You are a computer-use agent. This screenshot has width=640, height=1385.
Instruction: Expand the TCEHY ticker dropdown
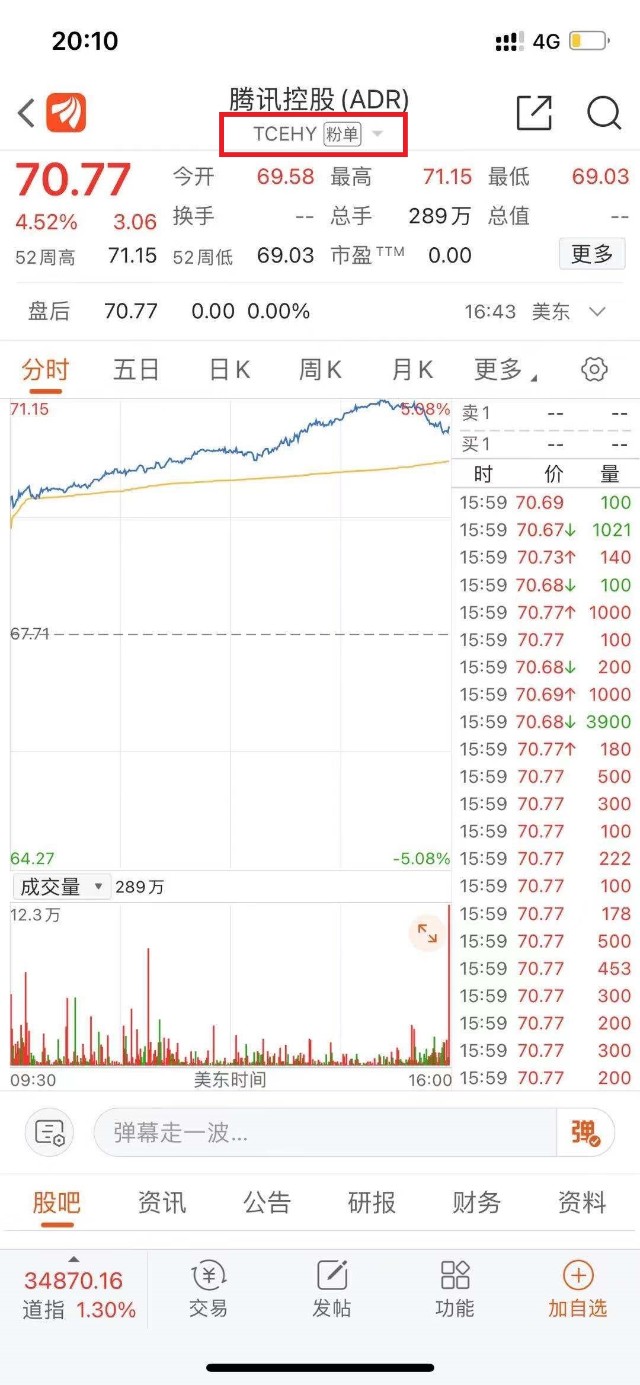377,134
